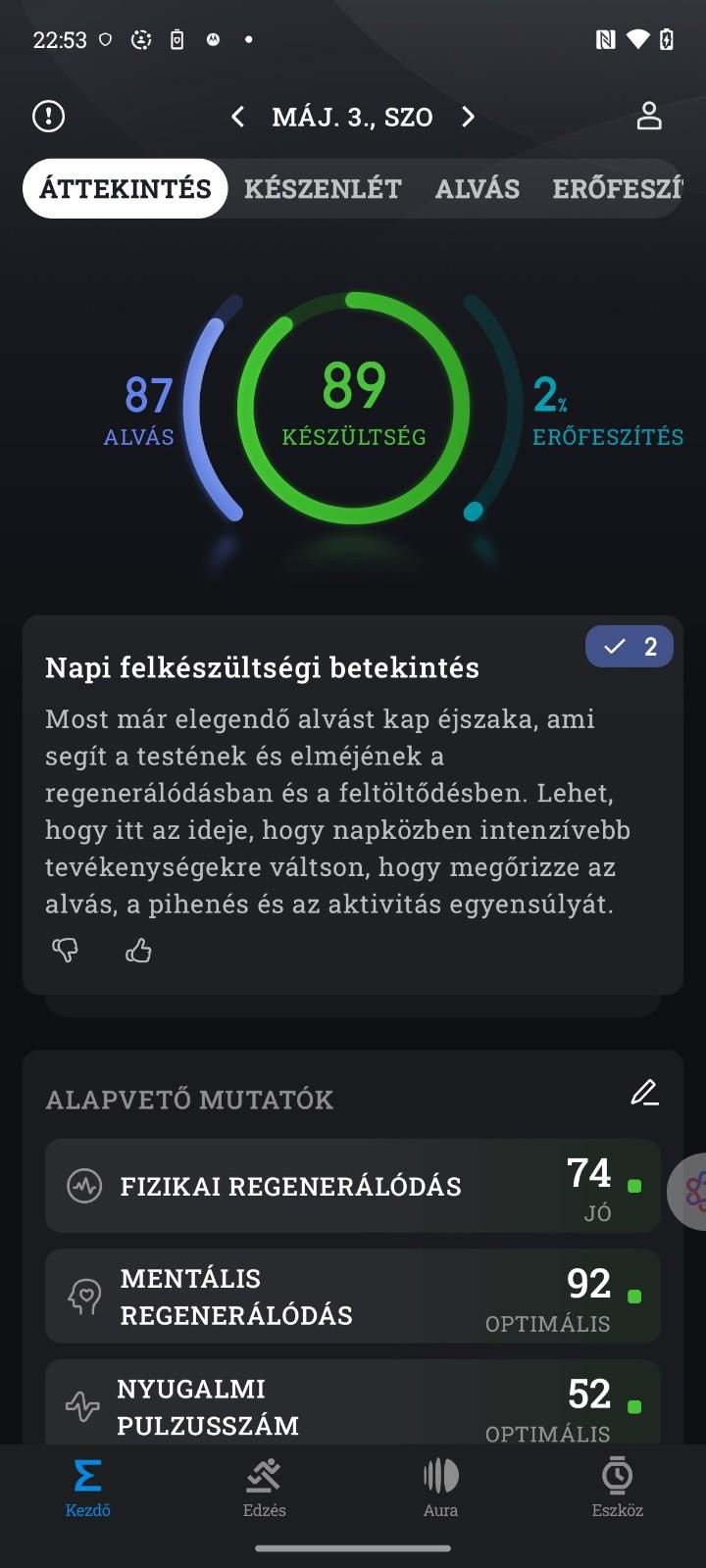Switch to the Eszköz bottom tab
Viewport: 706px width, 1568px height.
tap(617, 1487)
